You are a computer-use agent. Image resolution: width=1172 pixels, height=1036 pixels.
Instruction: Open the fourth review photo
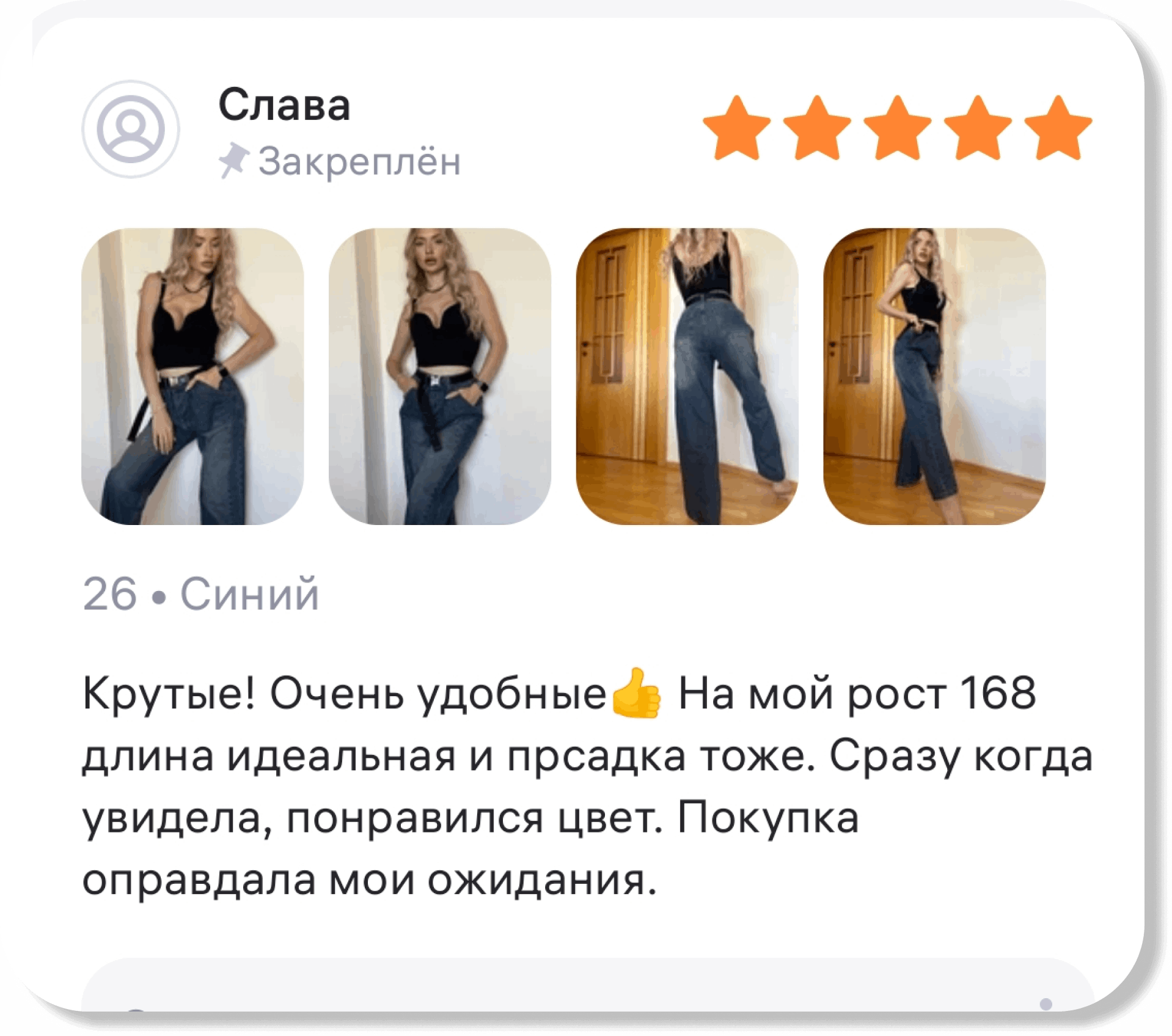tap(934, 377)
